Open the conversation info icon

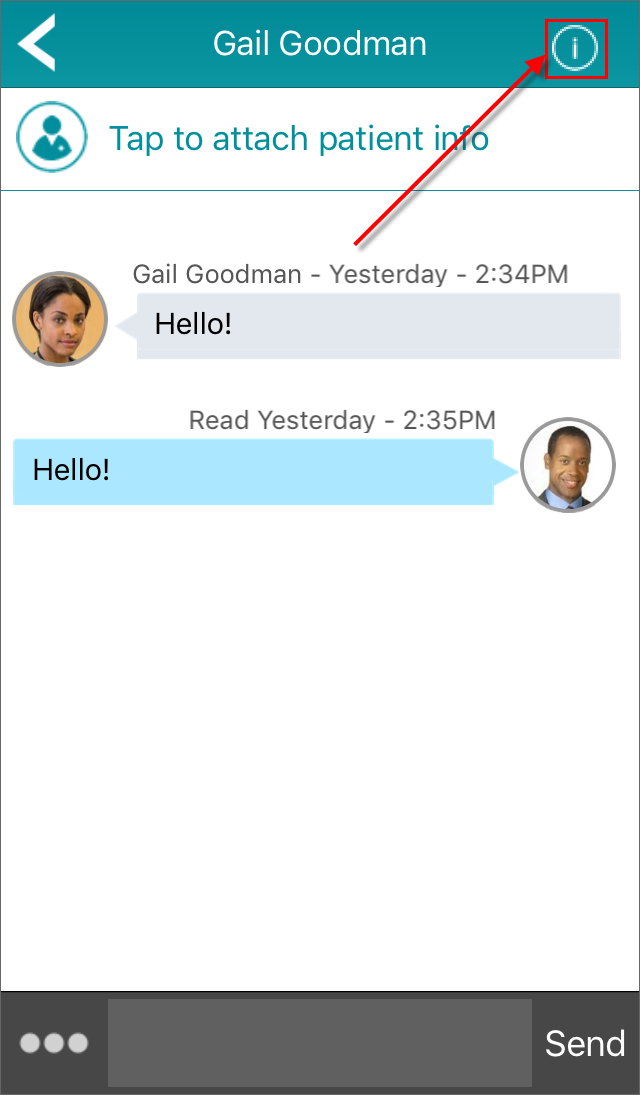point(574,48)
